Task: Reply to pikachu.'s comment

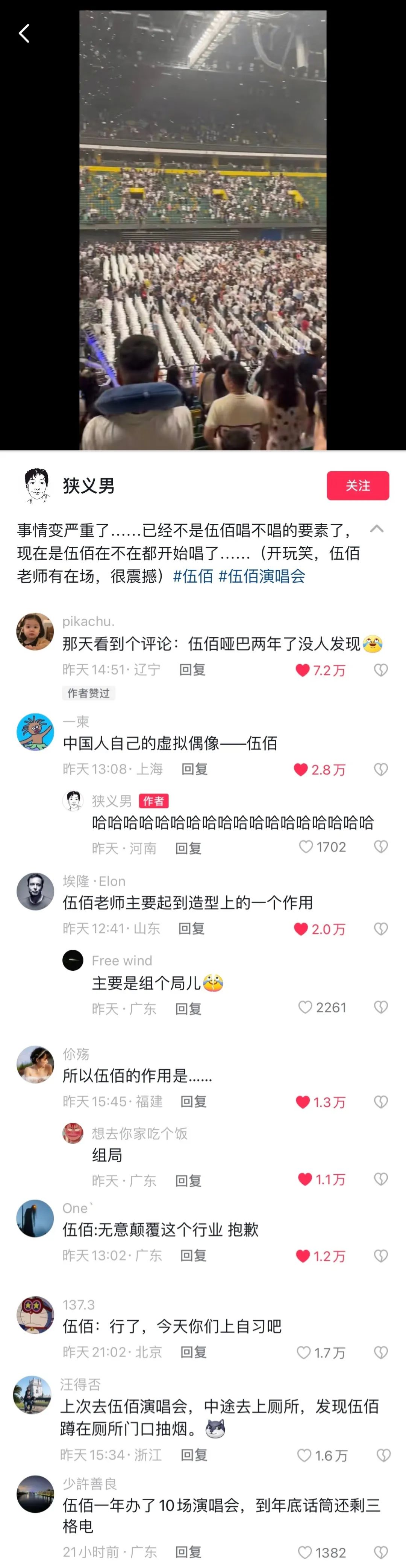Action: pyautogui.click(x=192, y=670)
